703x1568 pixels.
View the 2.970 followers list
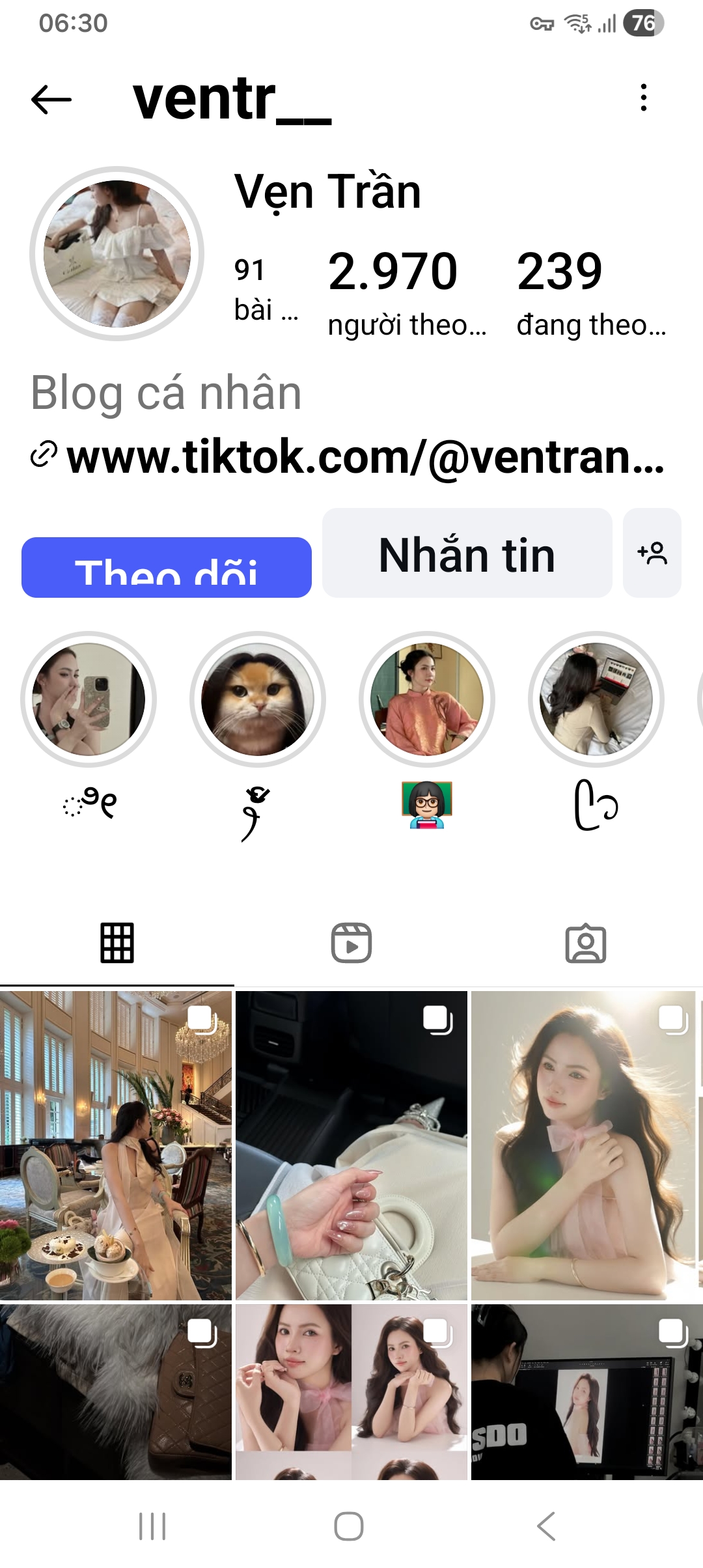pyautogui.click(x=406, y=293)
